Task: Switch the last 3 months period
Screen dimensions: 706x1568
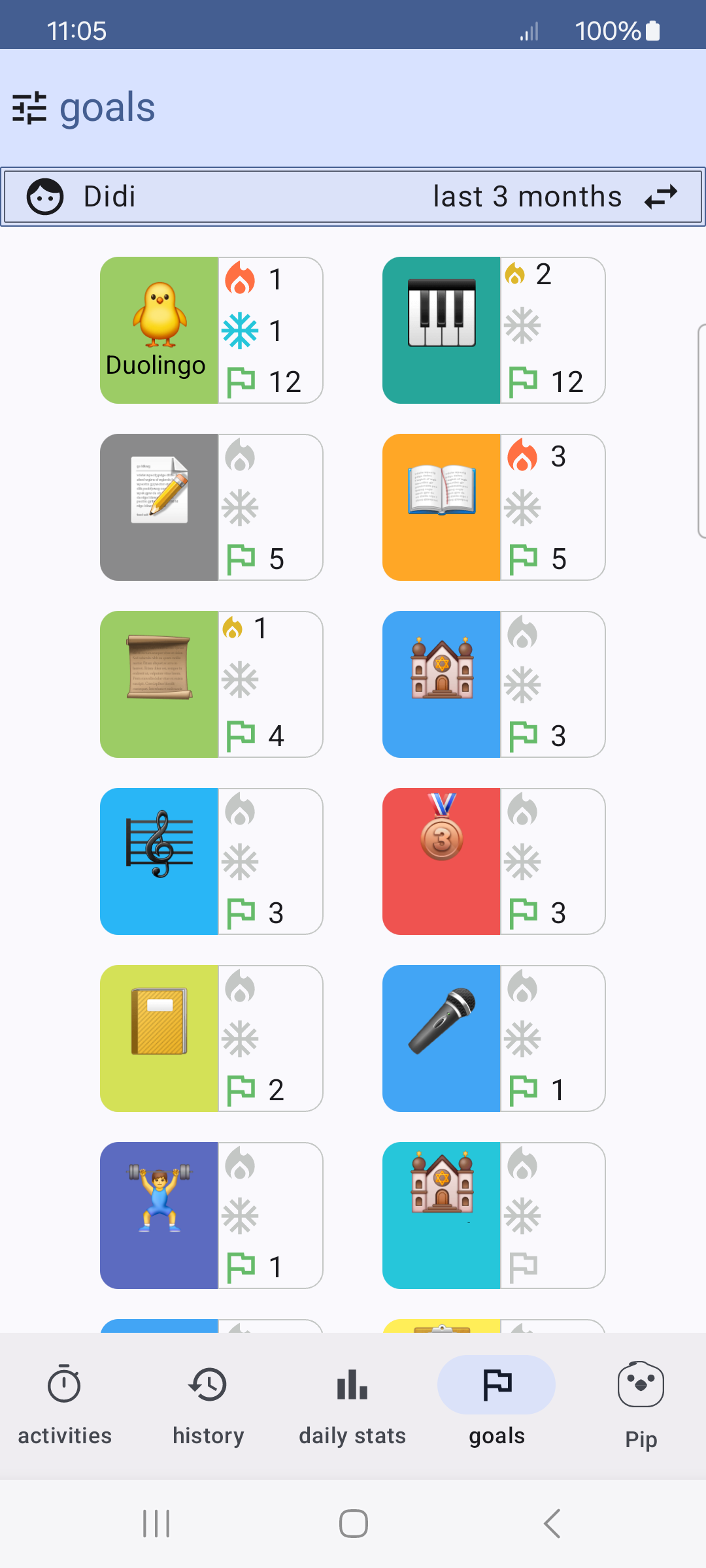Action: 660,197
